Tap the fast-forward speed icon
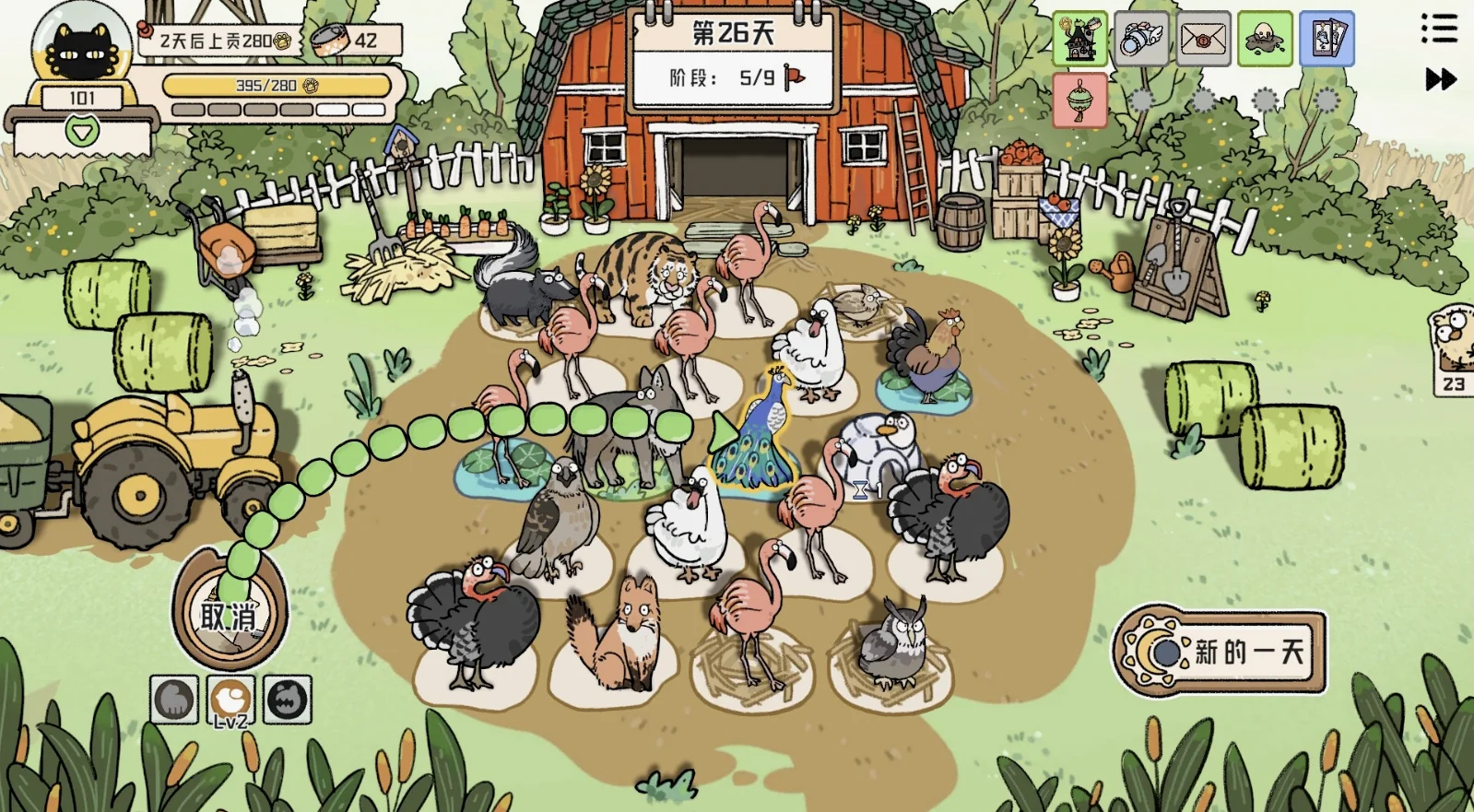Viewport: 1474px width, 812px height. point(1440,79)
